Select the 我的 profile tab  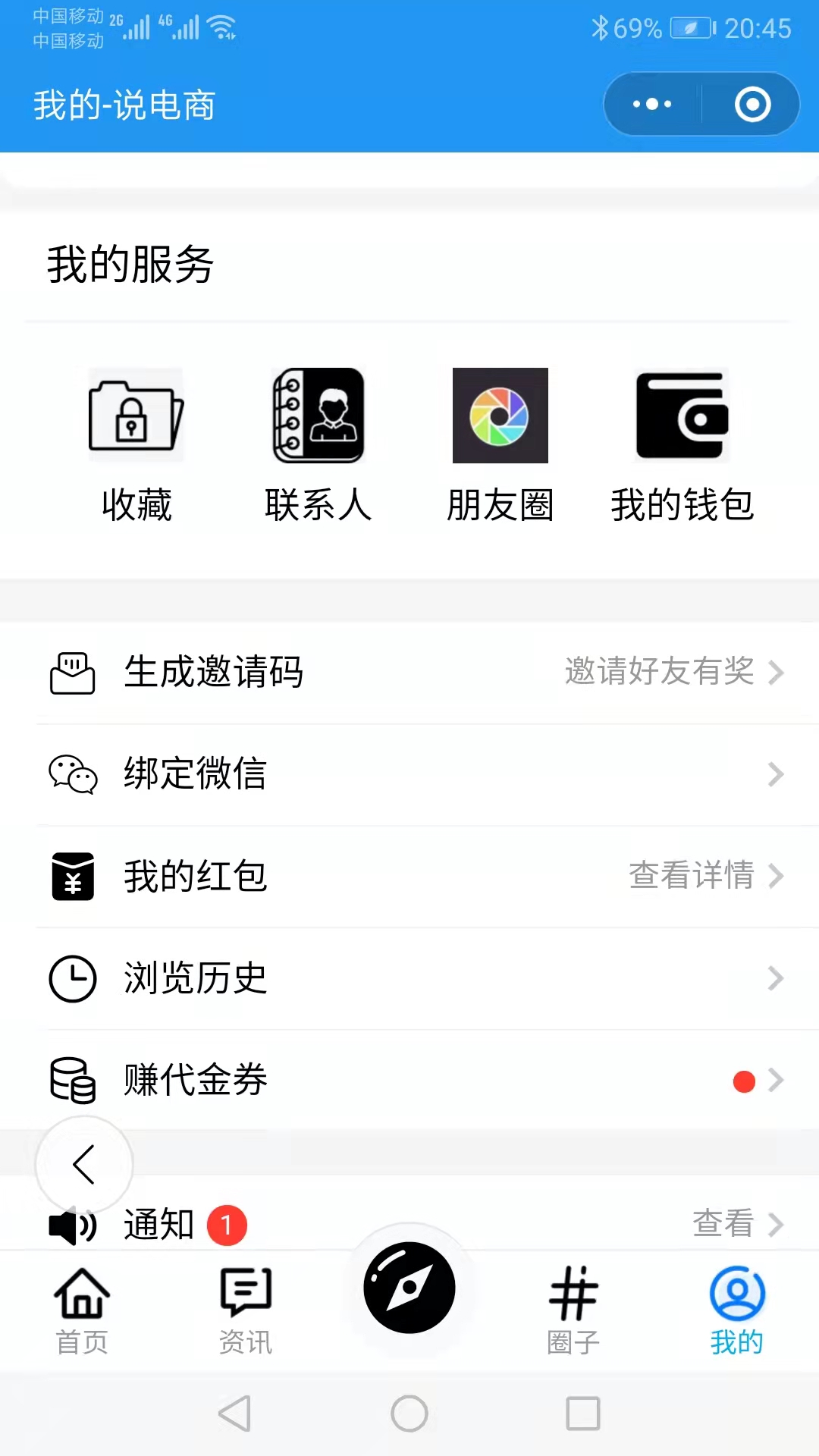(x=737, y=1311)
